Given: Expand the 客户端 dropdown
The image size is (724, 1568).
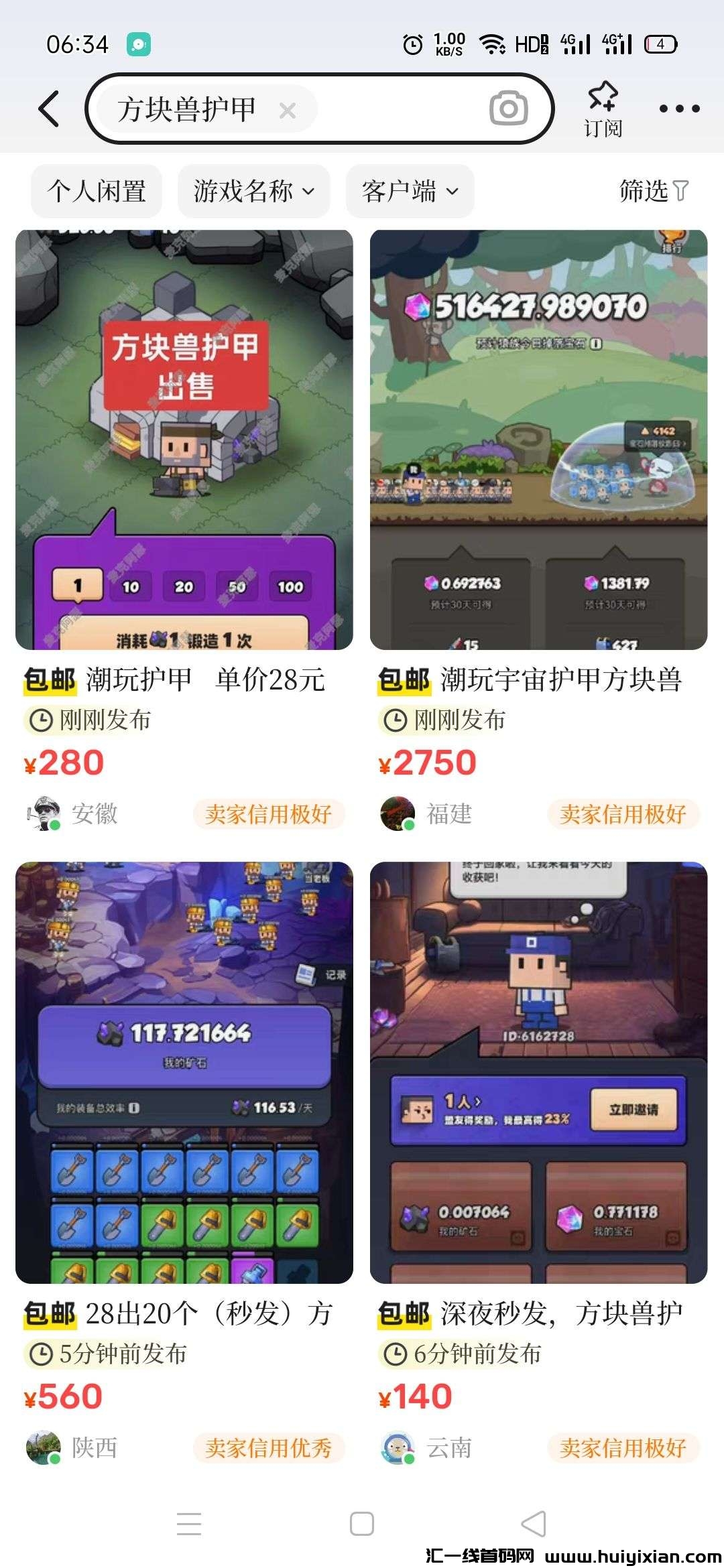Looking at the screenshot, I should (409, 192).
